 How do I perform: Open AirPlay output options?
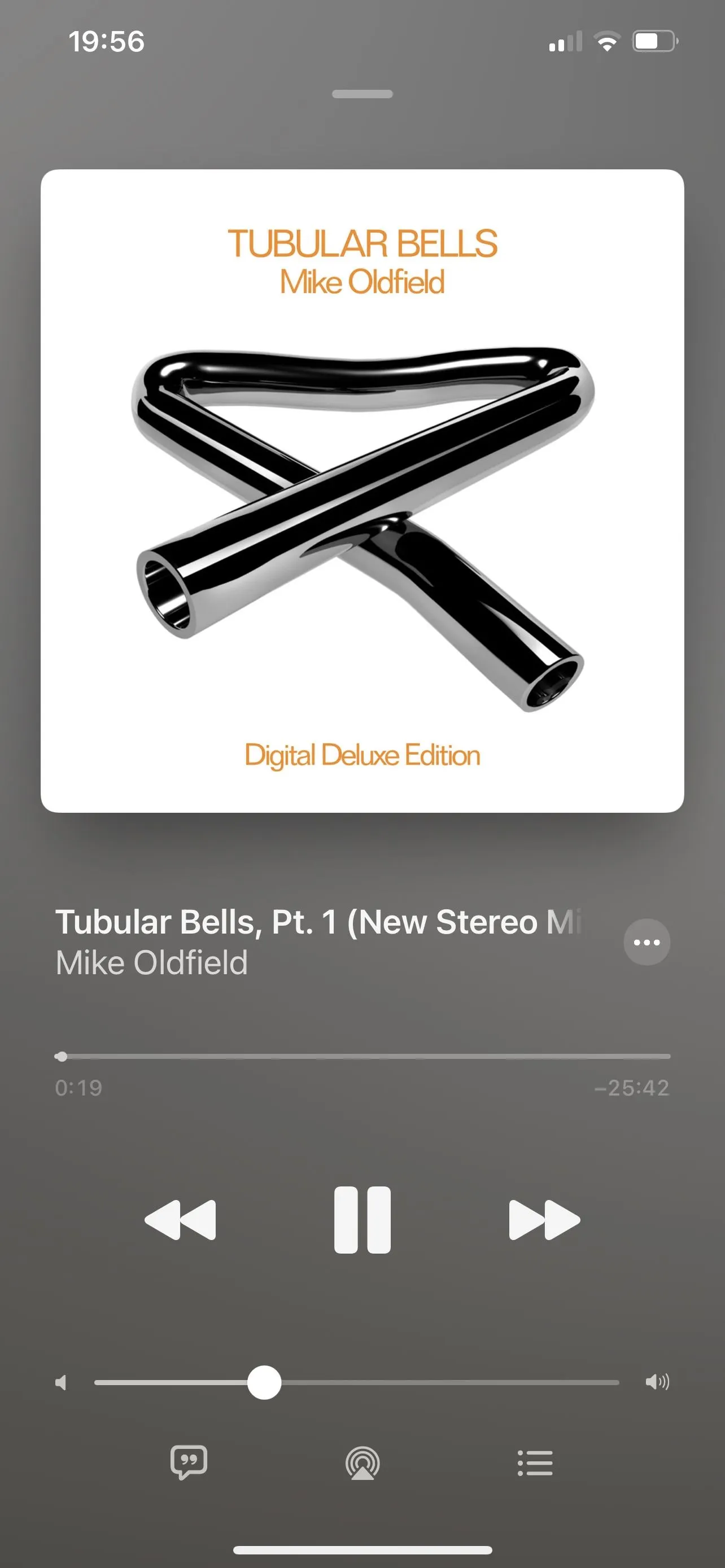pyautogui.click(x=362, y=1464)
